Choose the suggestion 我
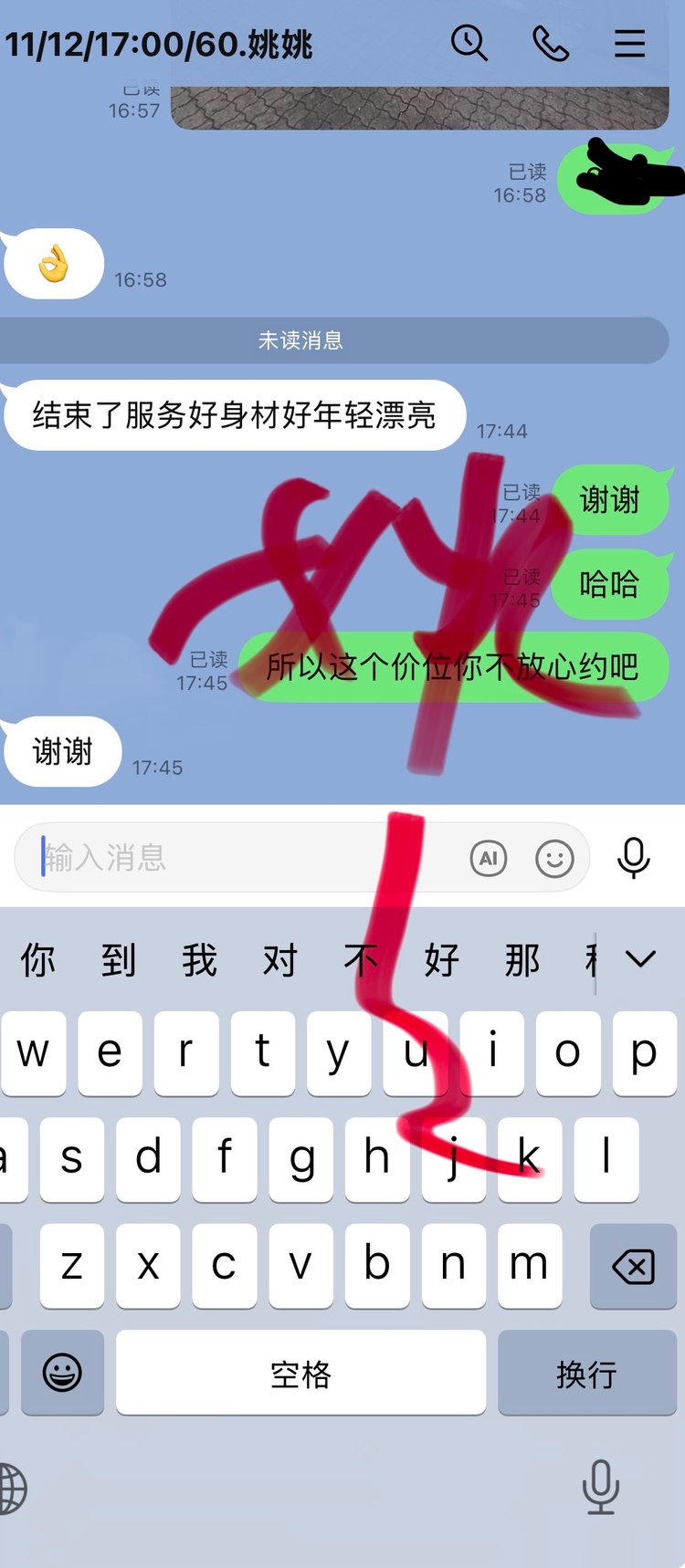The image size is (685, 1568). [x=199, y=960]
